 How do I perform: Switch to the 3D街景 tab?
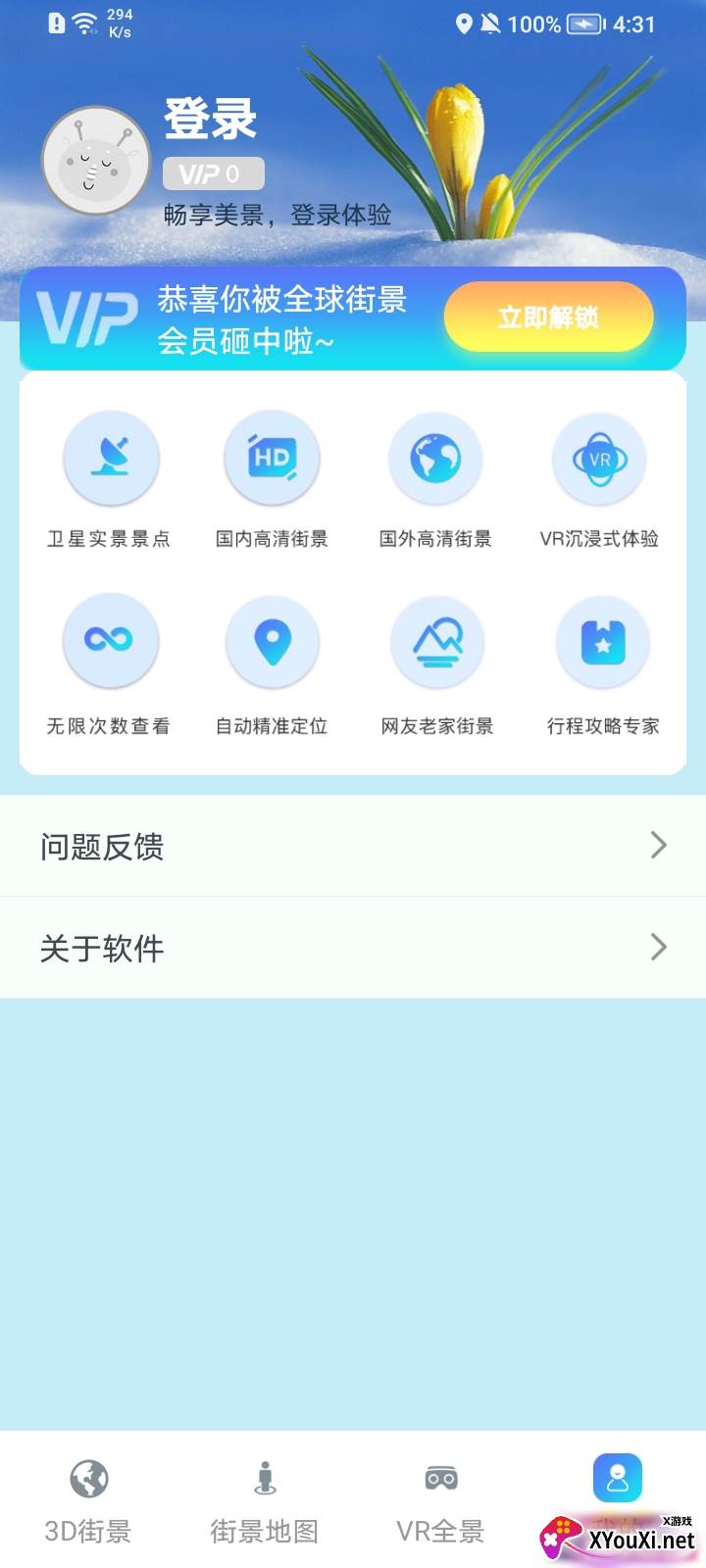pos(88,1499)
